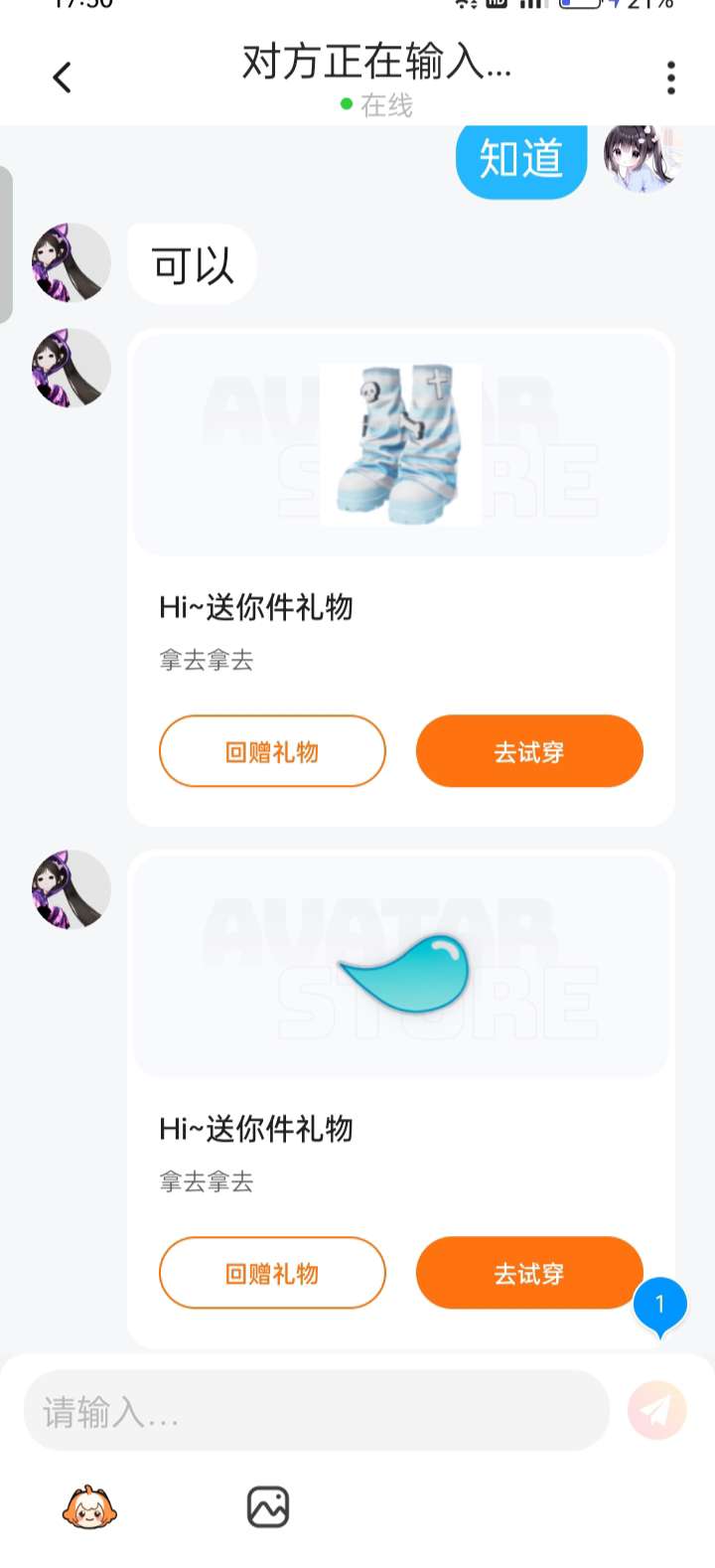This screenshot has width=715, height=1568.
Task: Open the sender's avatar beside 可以
Action: coord(71,263)
